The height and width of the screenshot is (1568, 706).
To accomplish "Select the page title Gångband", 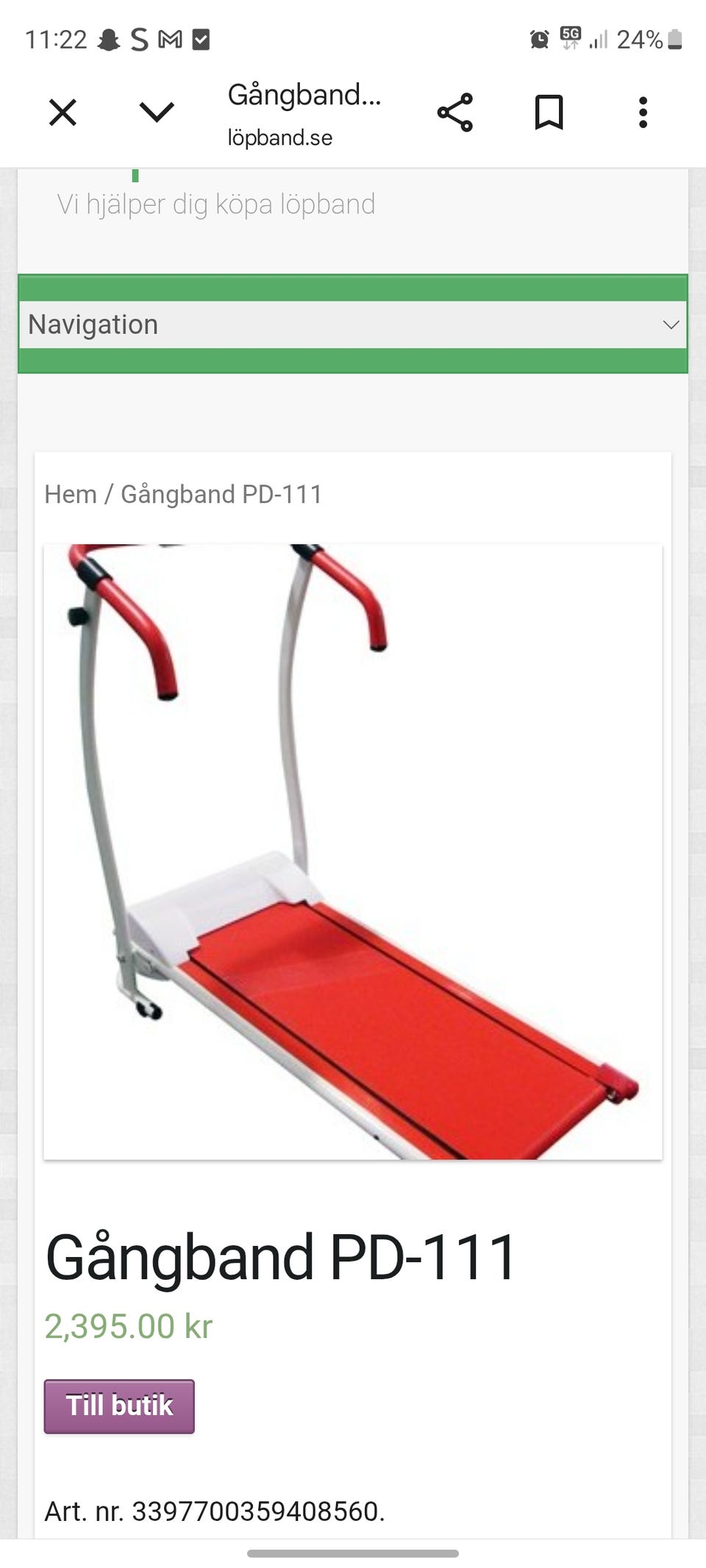I will (304, 96).
